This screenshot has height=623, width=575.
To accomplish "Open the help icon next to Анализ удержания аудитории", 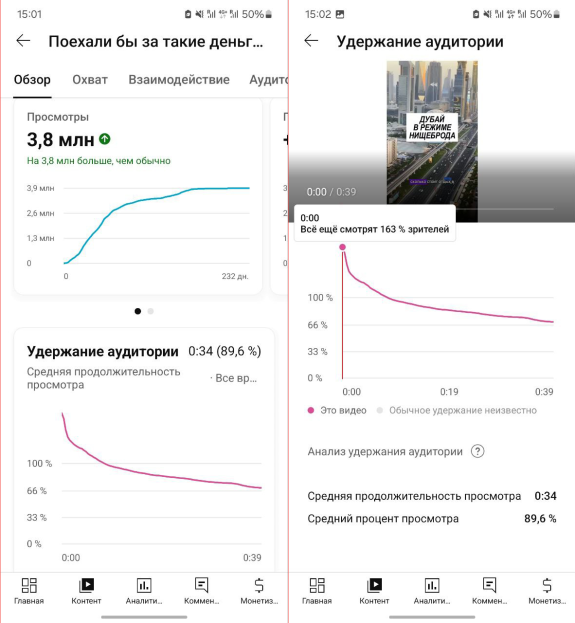I will pos(477,451).
